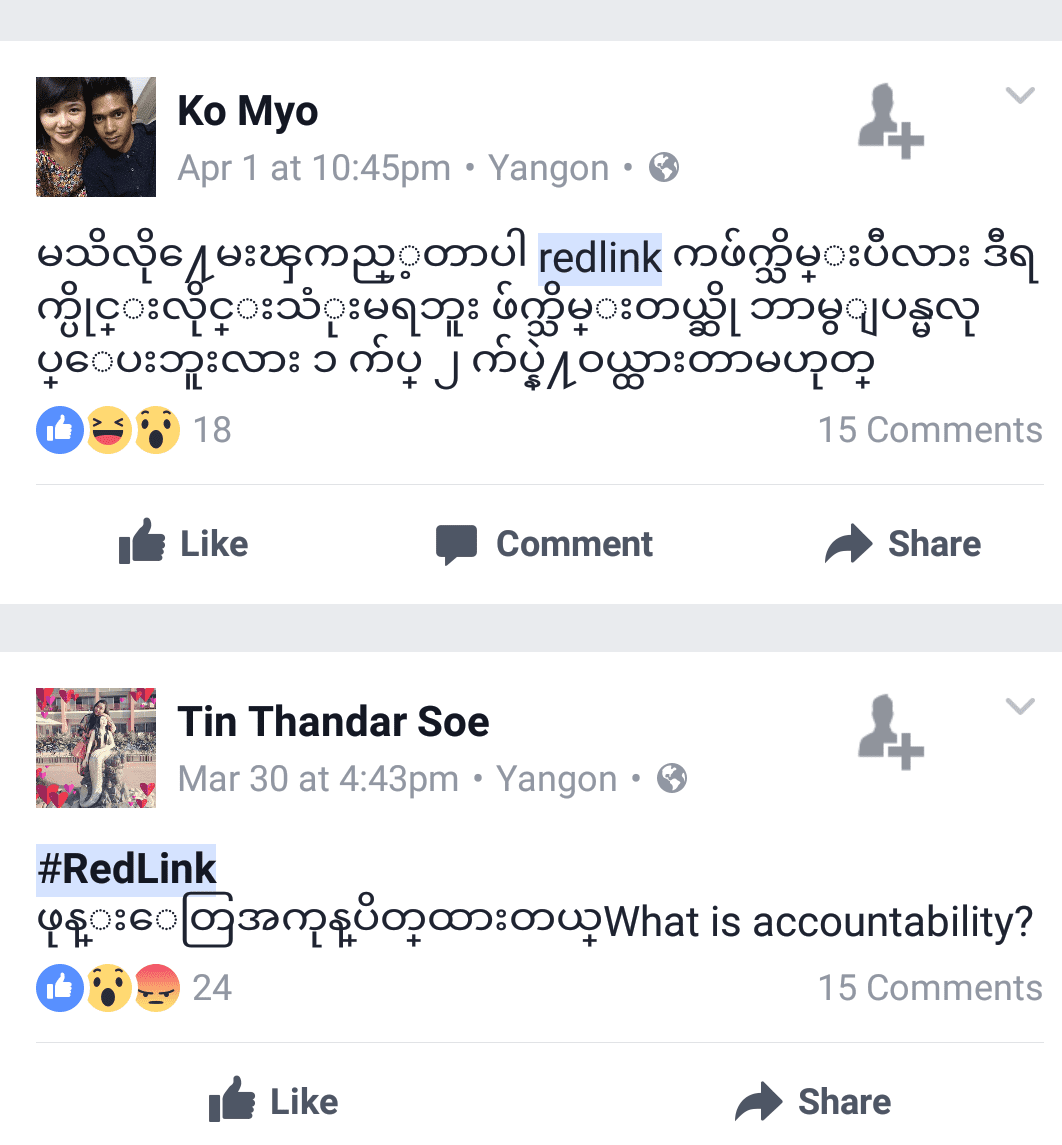The image size is (1062, 1145).
Task: Share Ko Myo's post
Action: (903, 545)
